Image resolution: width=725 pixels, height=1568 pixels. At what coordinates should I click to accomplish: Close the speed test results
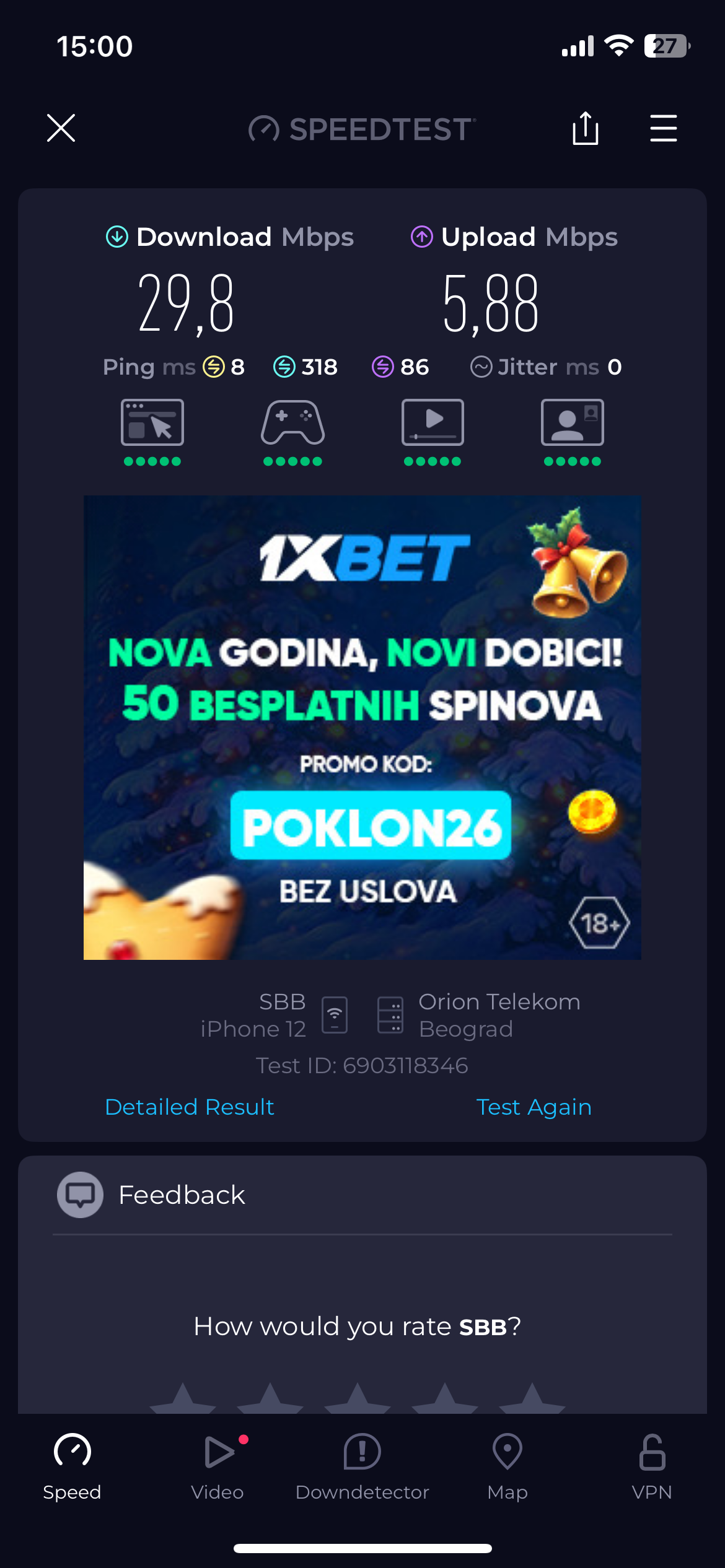click(61, 128)
